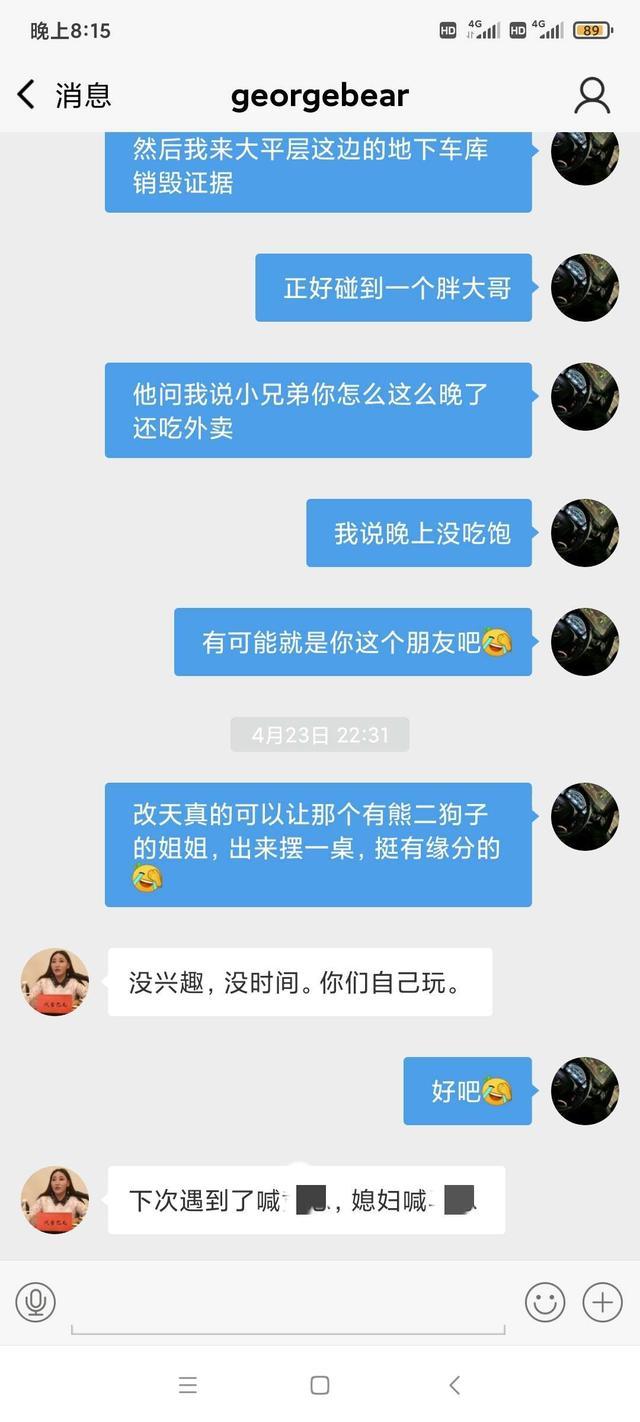Screen dimensions: 640x1422
Task: Tap sender avatar beside 没兴趣，没时间 message
Action: [55, 982]
